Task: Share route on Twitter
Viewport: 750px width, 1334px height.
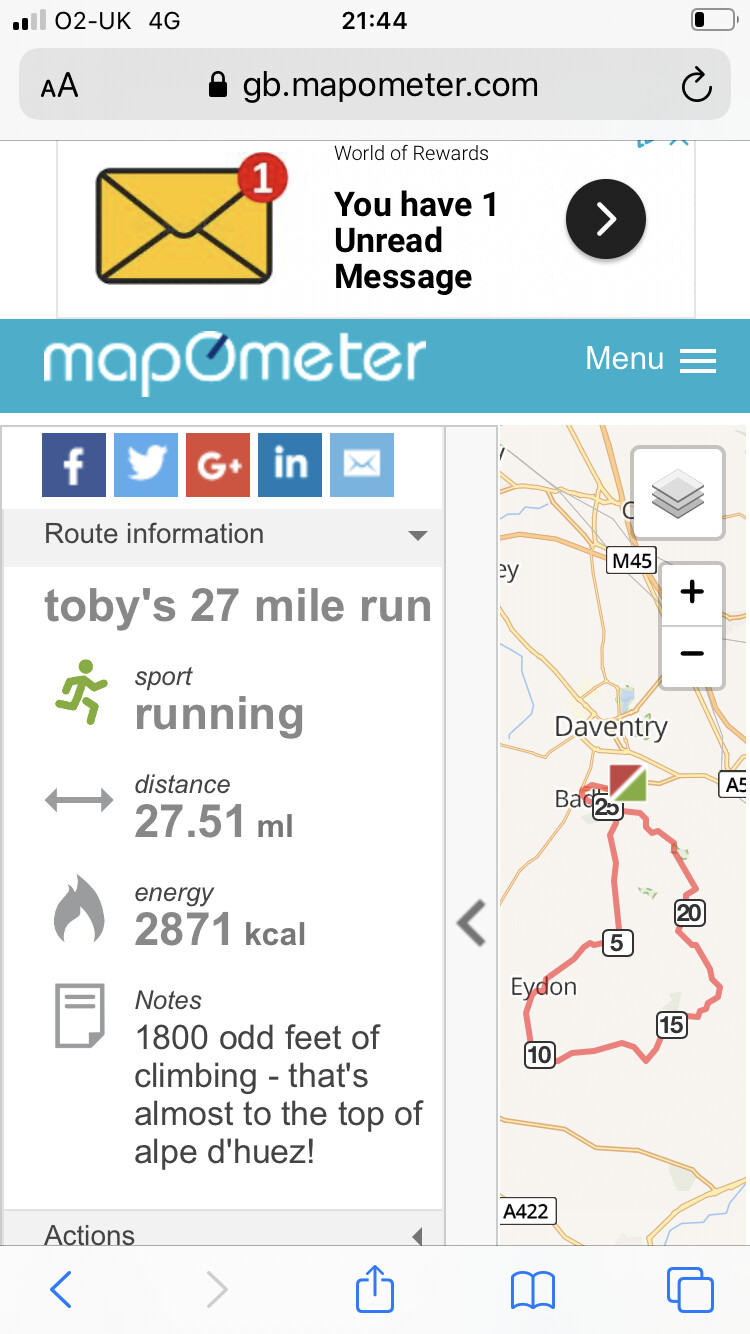Action: coord(146,465)
